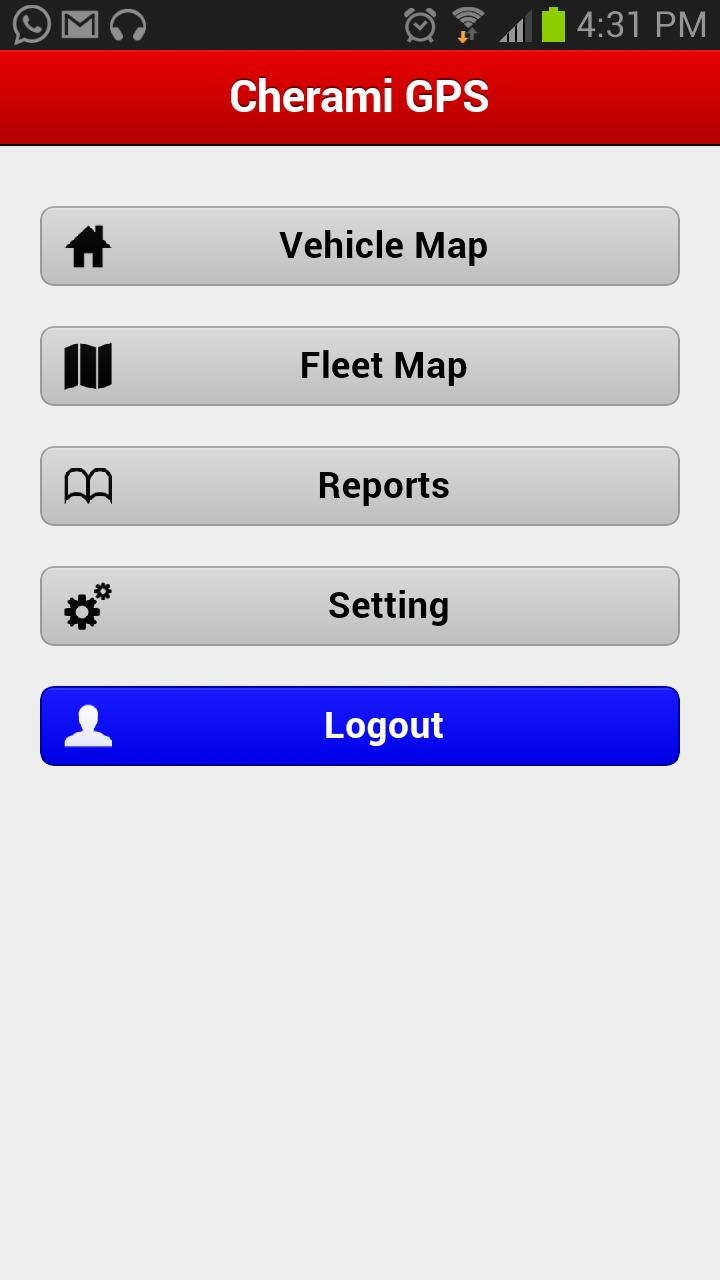
Task: Tap the open book icon next to Reports
Action: pyautogui.click(x=89, y=485)
